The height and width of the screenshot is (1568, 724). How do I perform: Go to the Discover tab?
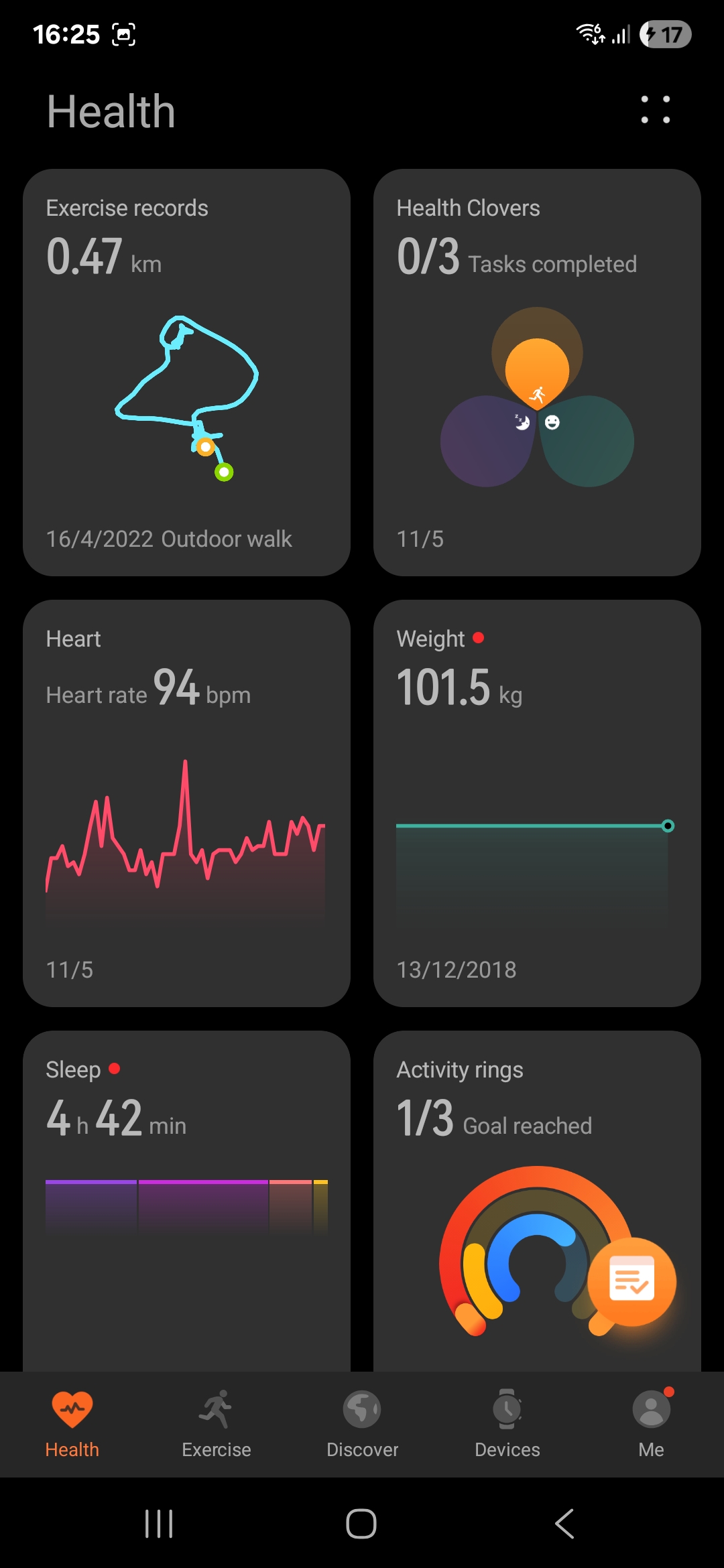(x=362, y=1423)
